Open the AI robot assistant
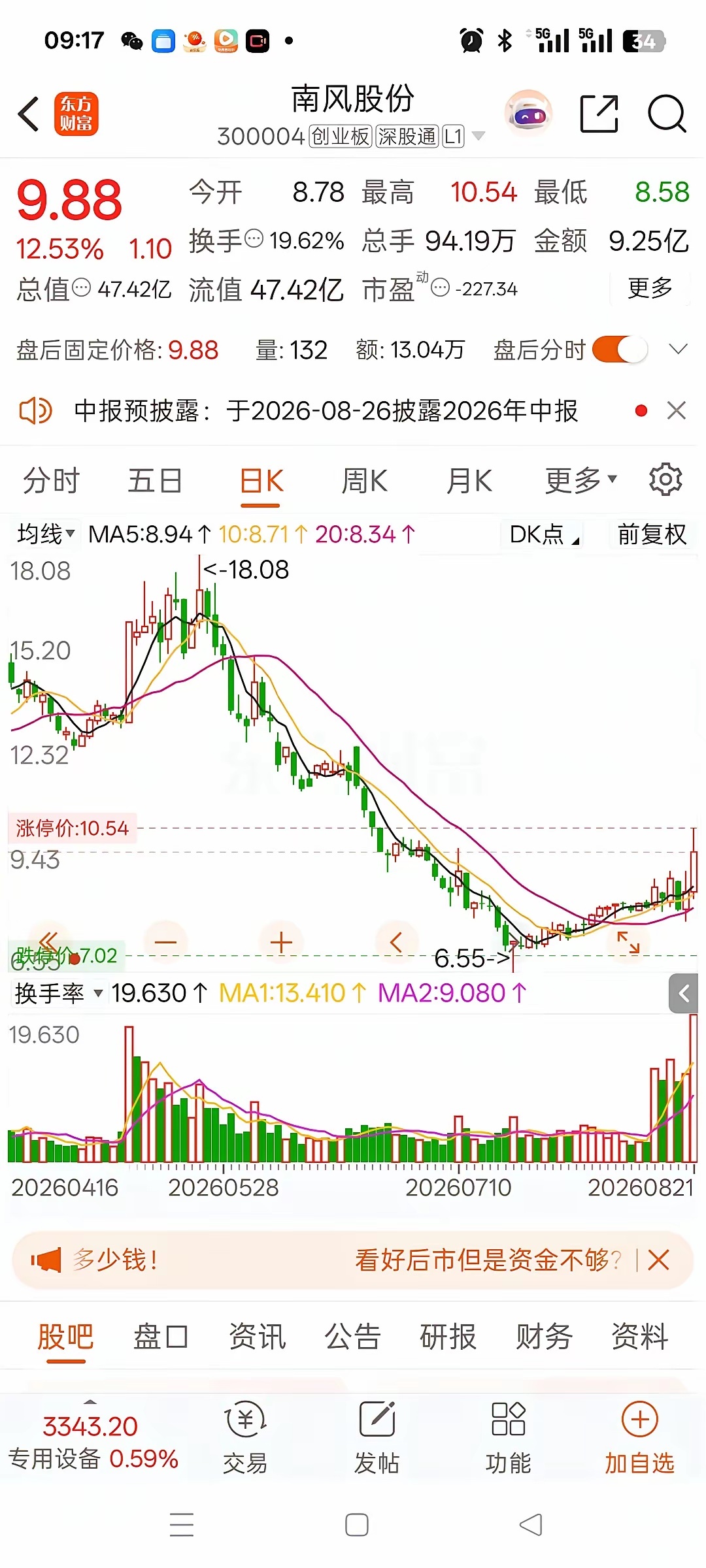This screenshot has height=1568, width=706. coord(529,113)
